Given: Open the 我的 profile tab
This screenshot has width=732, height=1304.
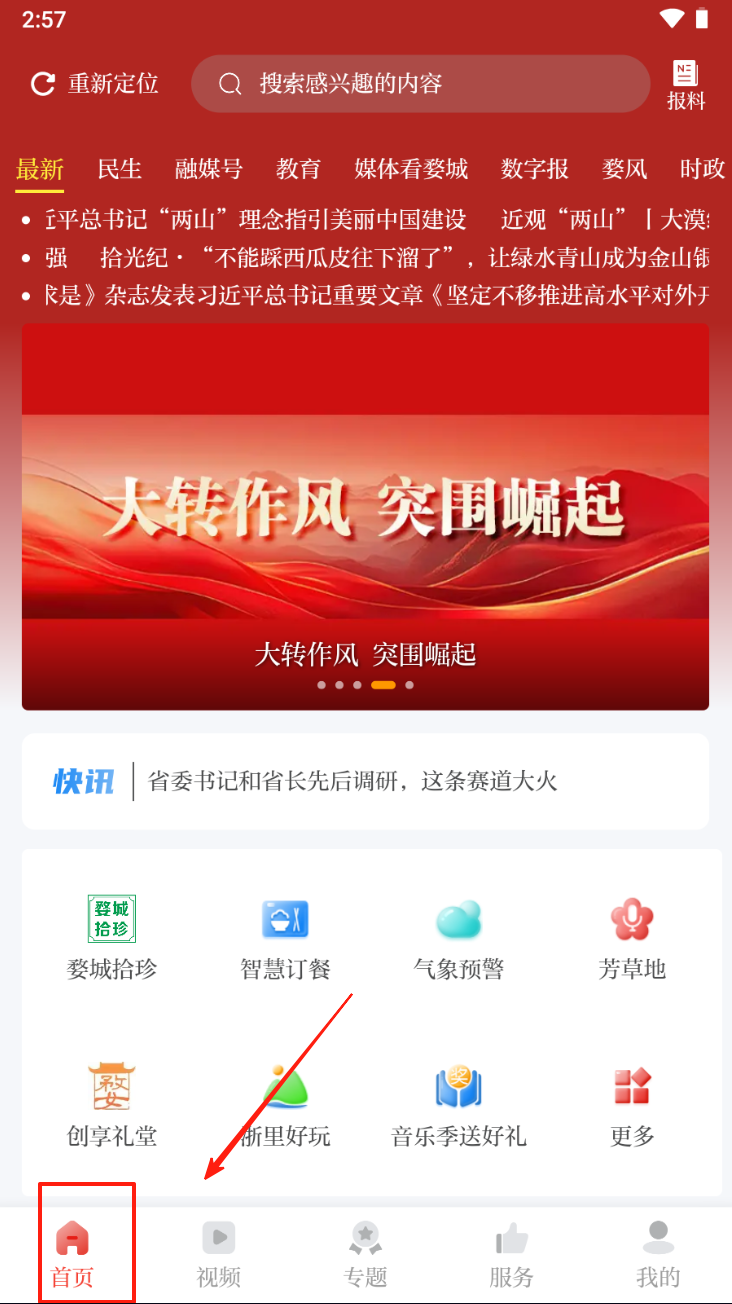Looking at the screenshot, I should 658,1254.
